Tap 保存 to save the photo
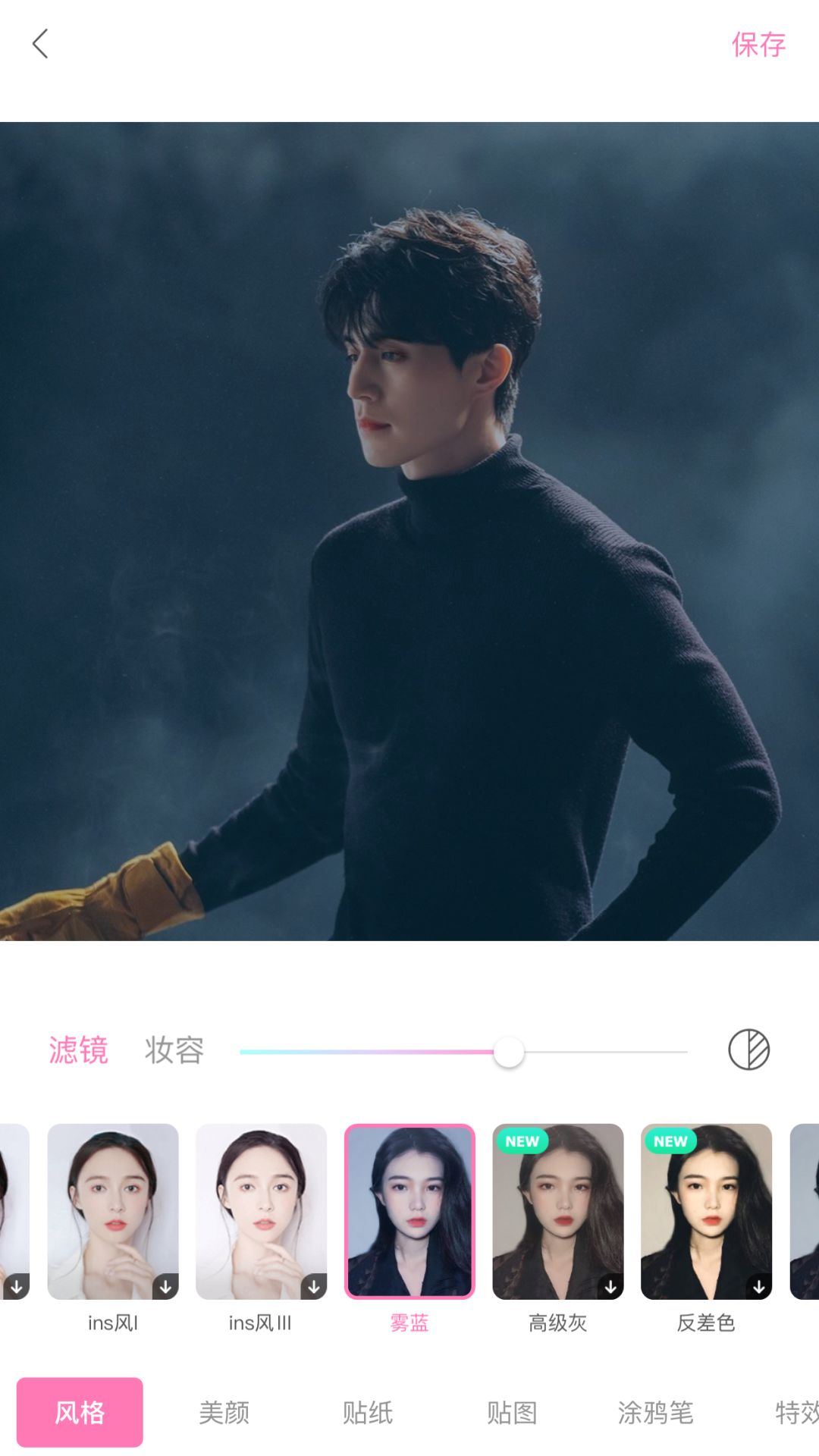 [x=758, y=45]
